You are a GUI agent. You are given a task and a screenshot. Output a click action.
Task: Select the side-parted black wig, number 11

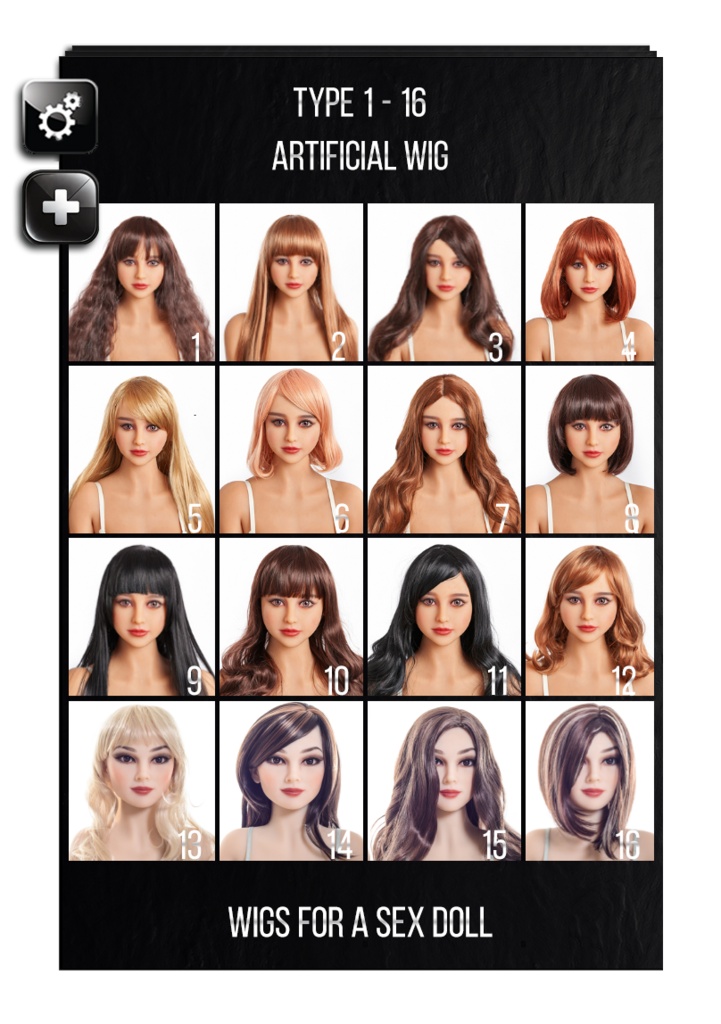[445, 615]
